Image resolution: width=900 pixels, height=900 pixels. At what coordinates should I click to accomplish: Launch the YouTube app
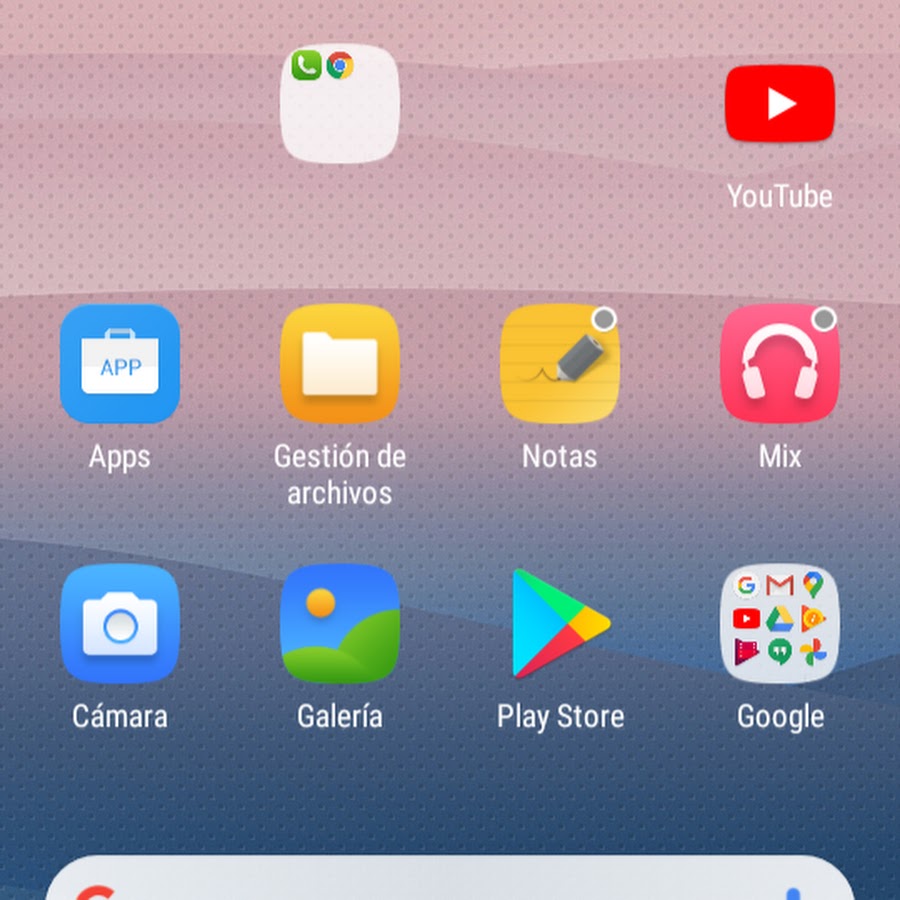click(x=779, y=104)
